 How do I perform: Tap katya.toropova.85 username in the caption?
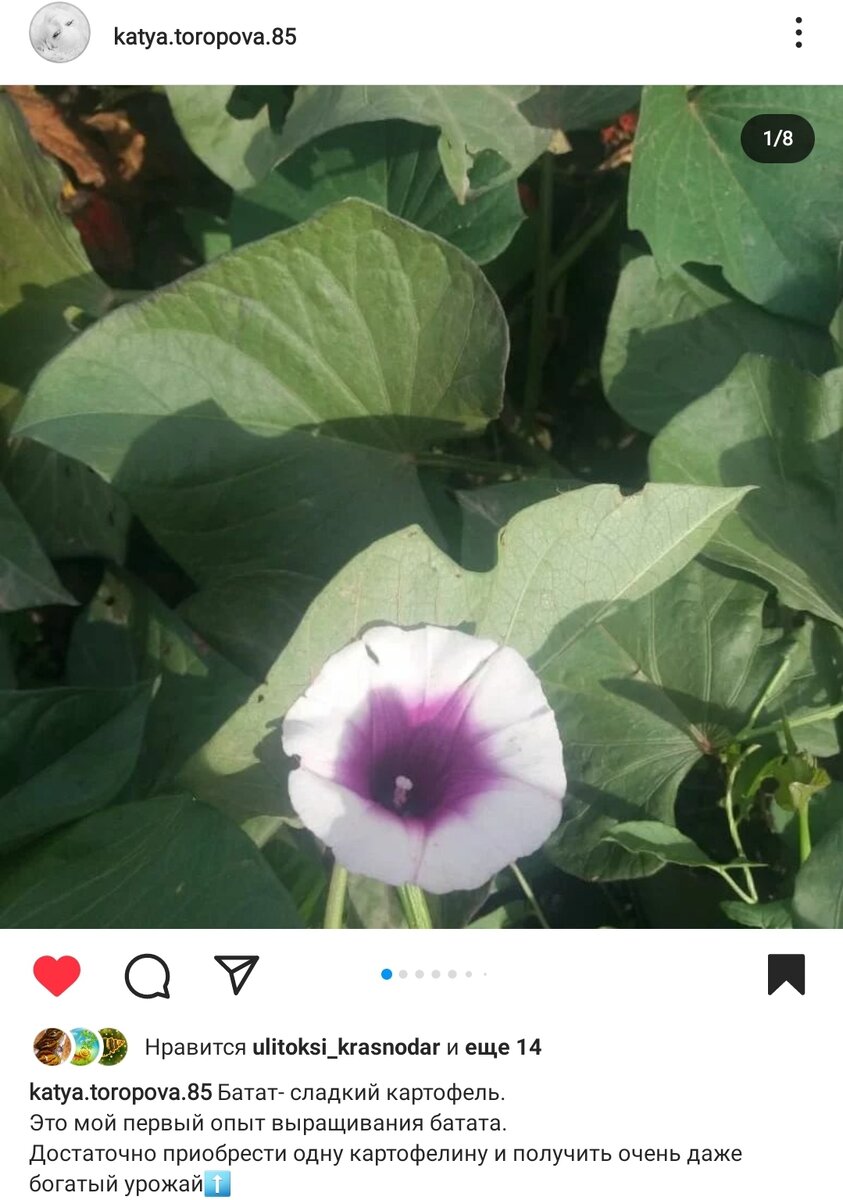(120, 1091)
